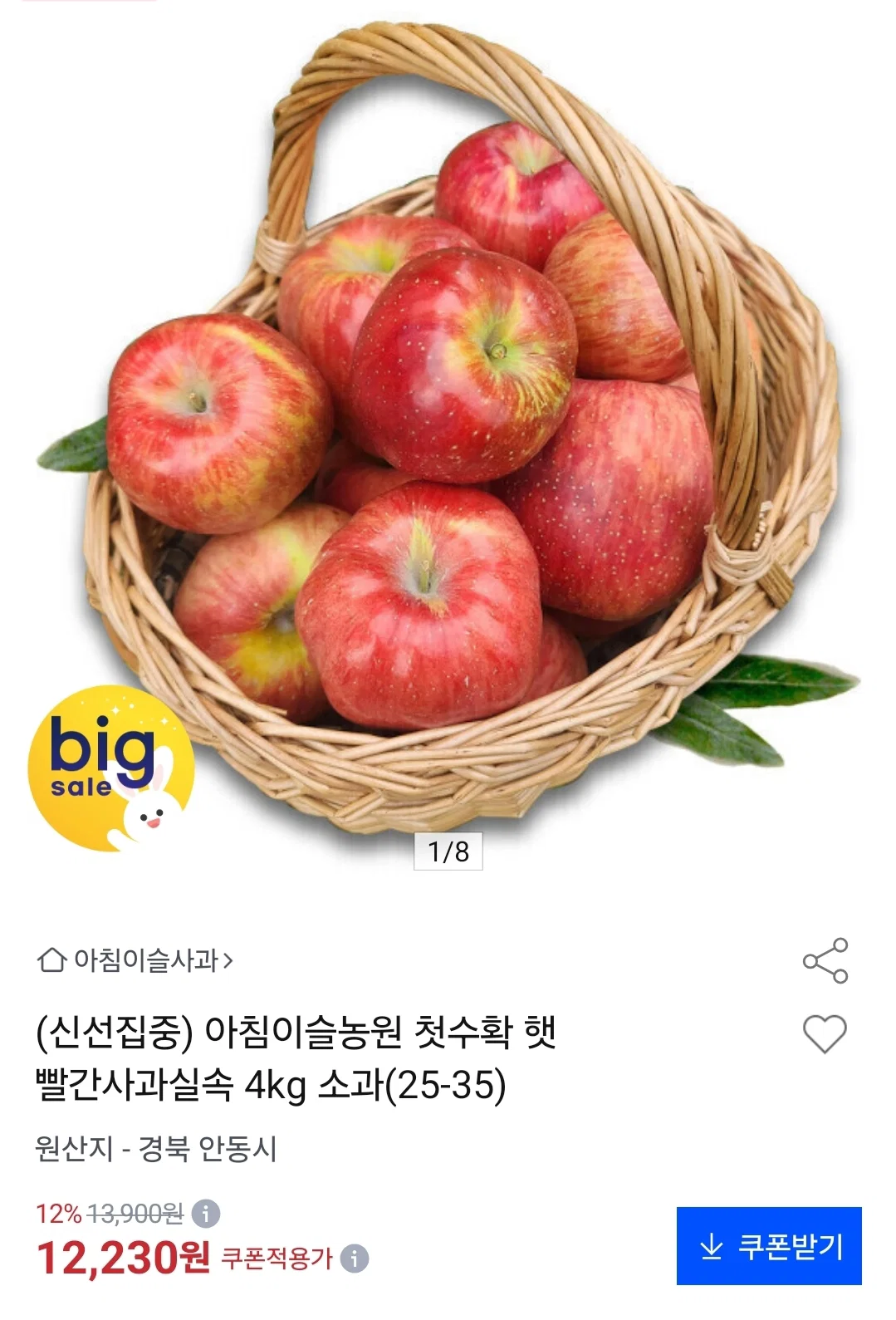Tap the 쿠폰받기 button
Viewport: 896px width, 1320px height.
[769, 1246]
